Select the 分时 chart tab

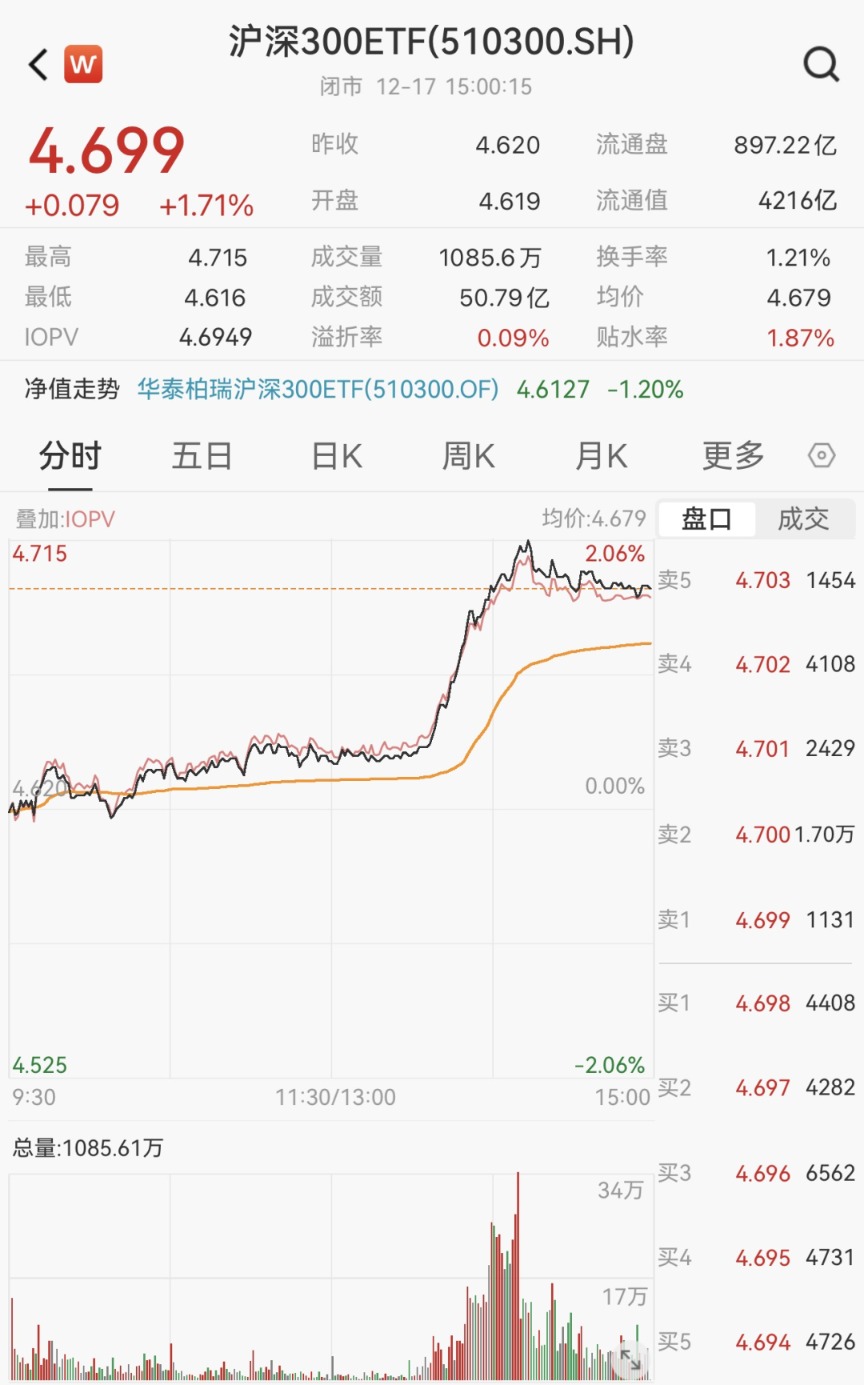pyautogui.click(x=70, y=456)
